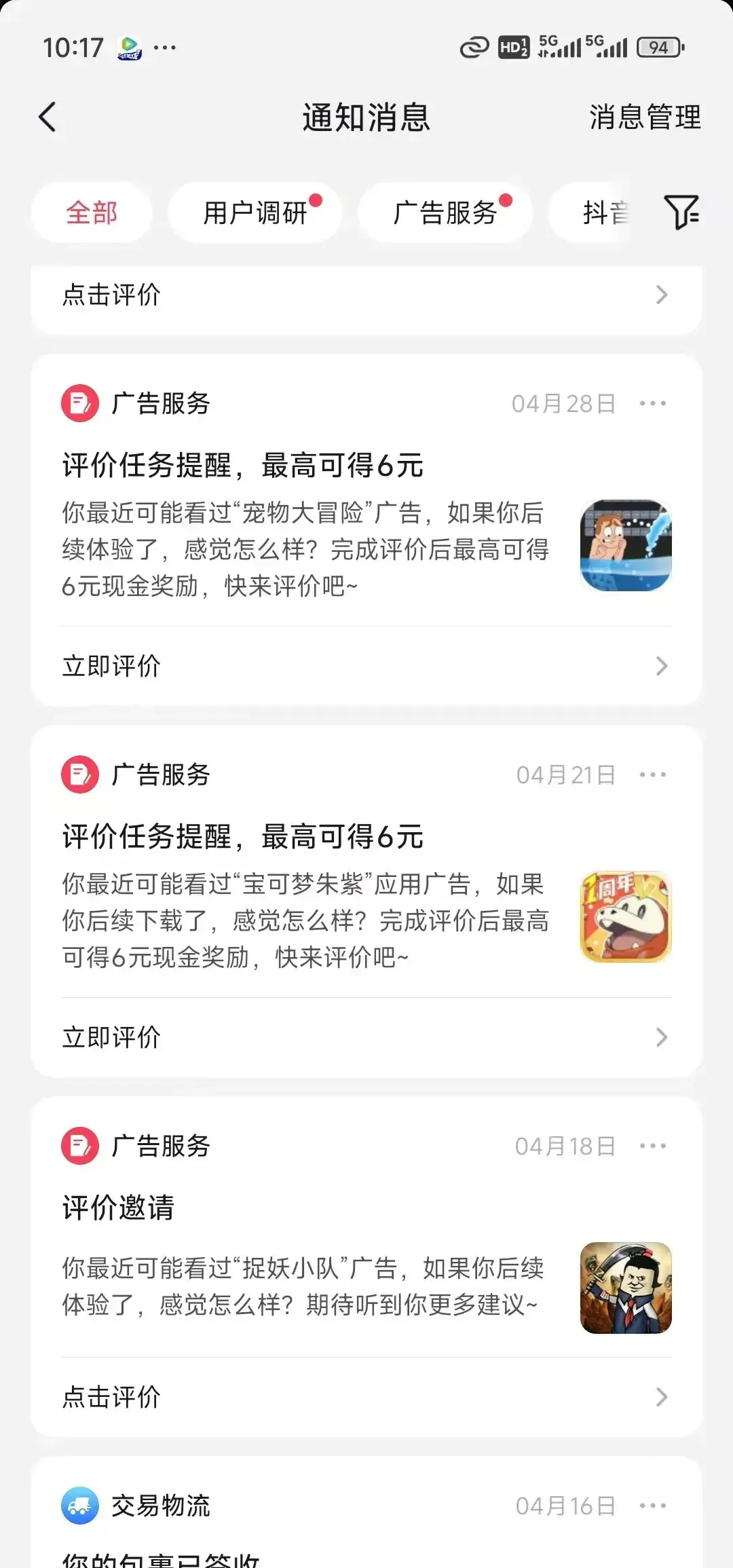This screenshot has width=733, height=1568.
Task: Tap 立即评价 for 宠物大冒险 ad
Action: [x=366, y=666]
